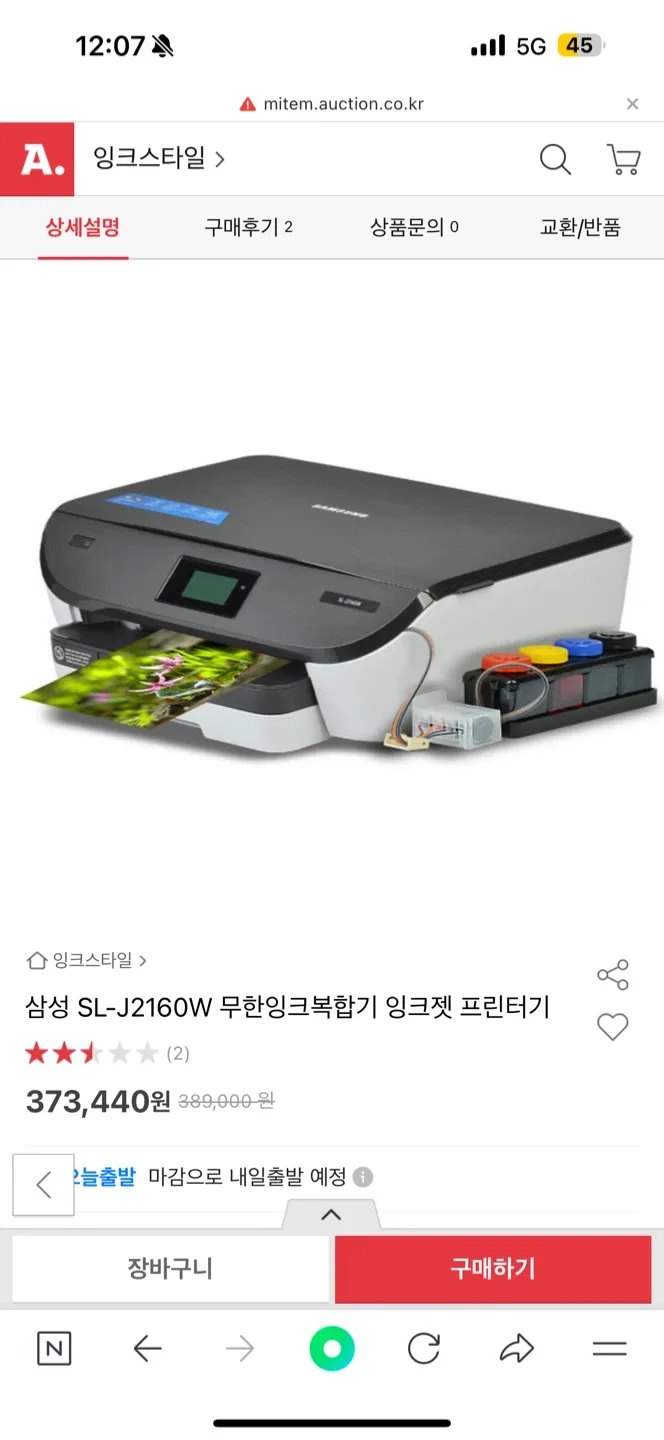
Task: Reload the page in browser toolbar
Action: [424, 1349]
